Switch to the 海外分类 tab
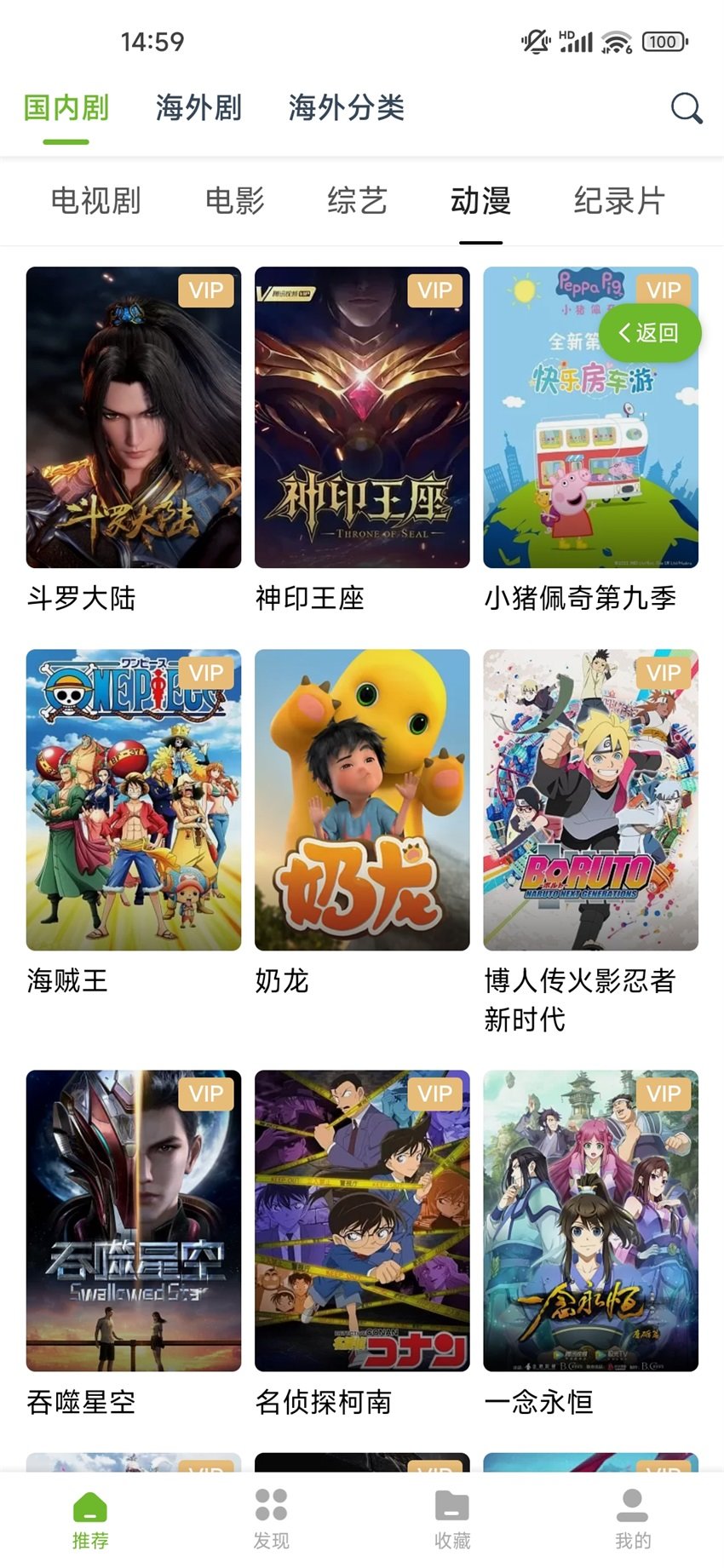Image resolution: width=724 pixels, height=1568 pixels. [348, 108]
